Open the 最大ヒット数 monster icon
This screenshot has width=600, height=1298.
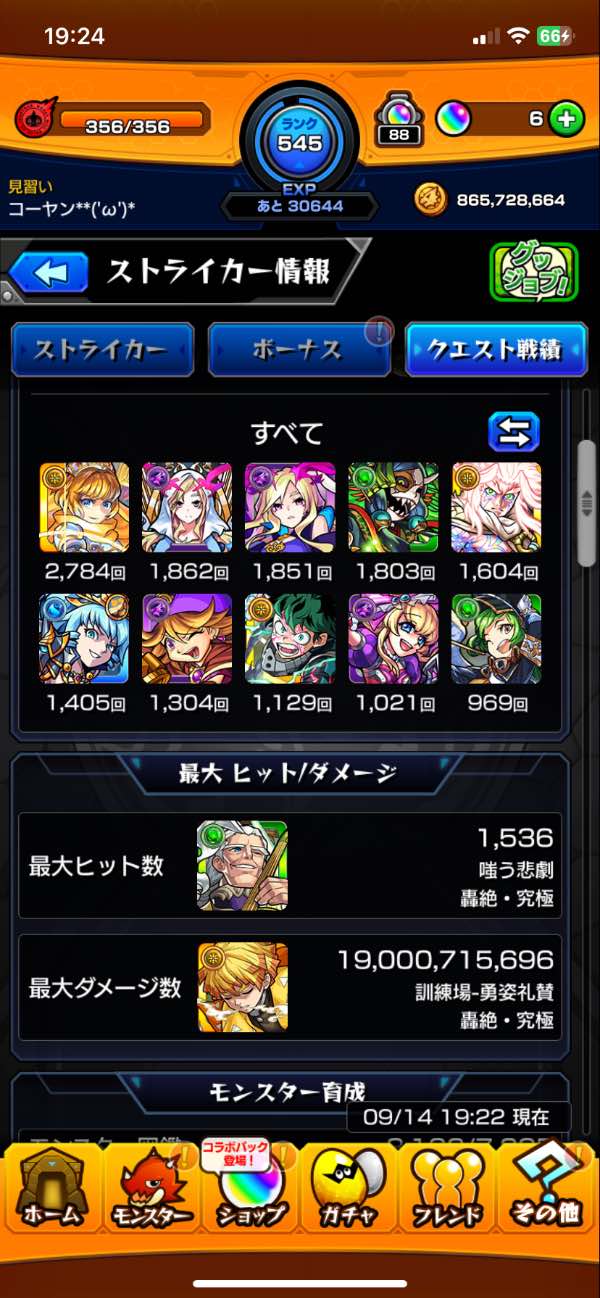pos(242,866)
